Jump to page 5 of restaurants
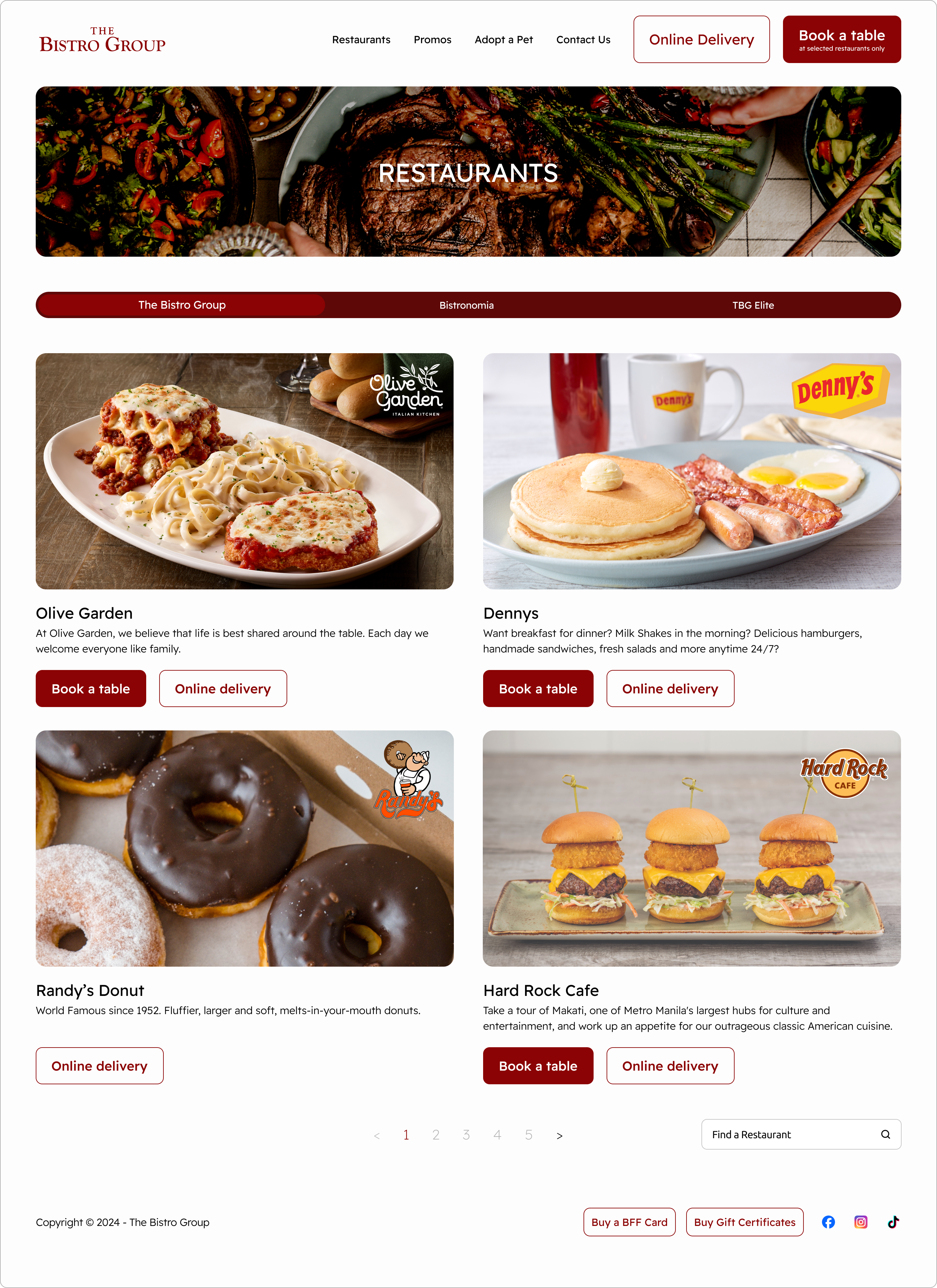937x1288 pixels. tap(528, 1135)
